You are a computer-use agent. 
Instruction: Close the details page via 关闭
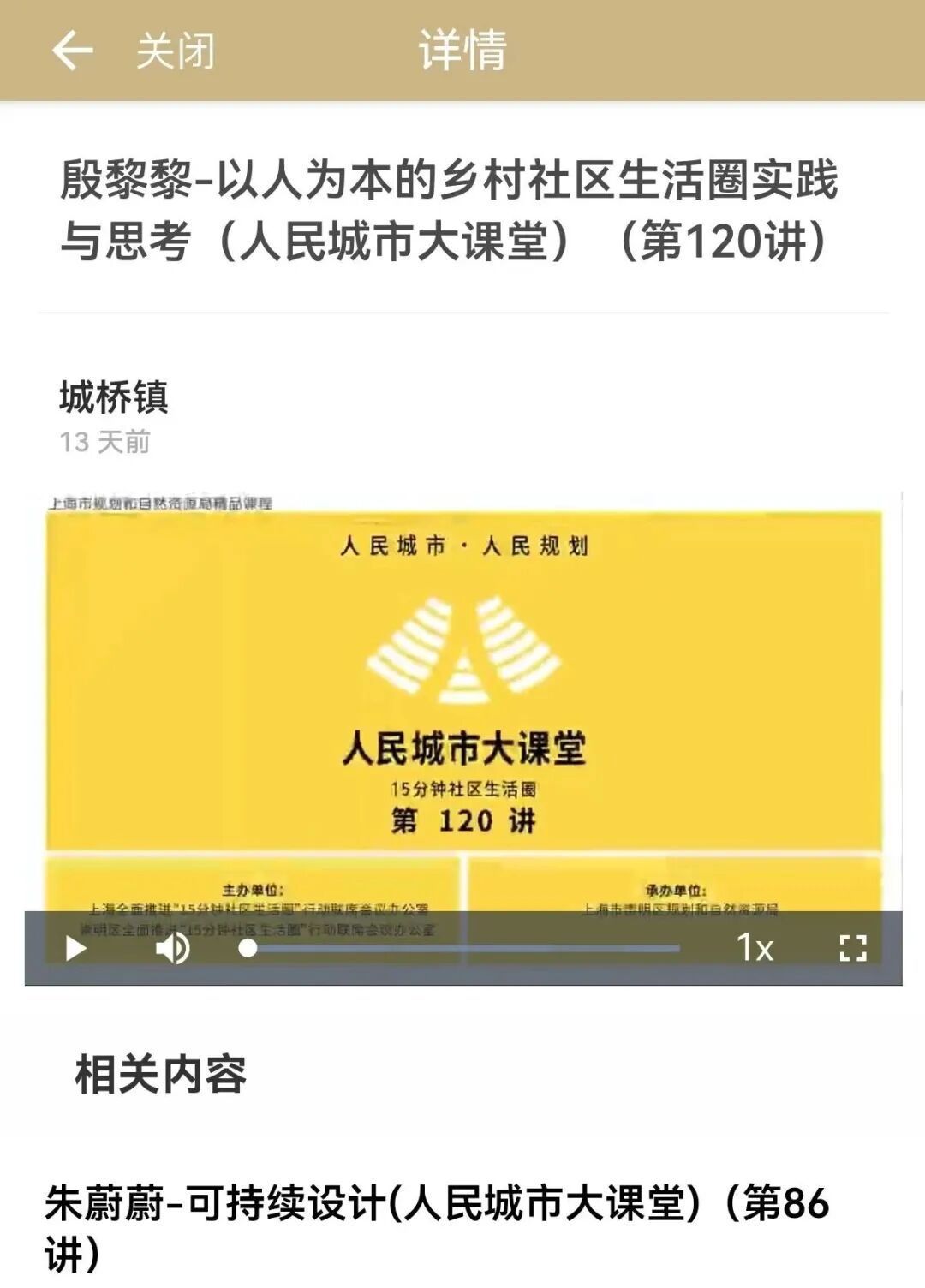pos(176,51)
